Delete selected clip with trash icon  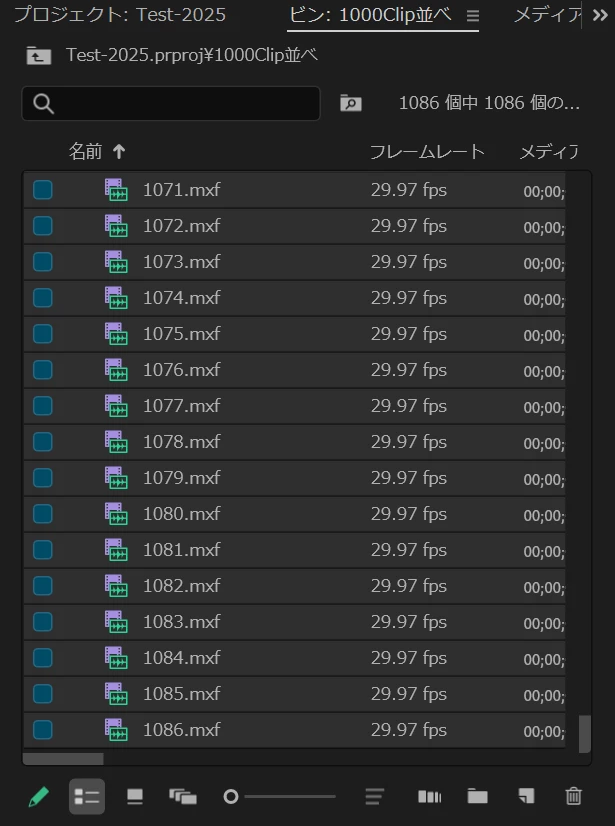click(573, 796)
